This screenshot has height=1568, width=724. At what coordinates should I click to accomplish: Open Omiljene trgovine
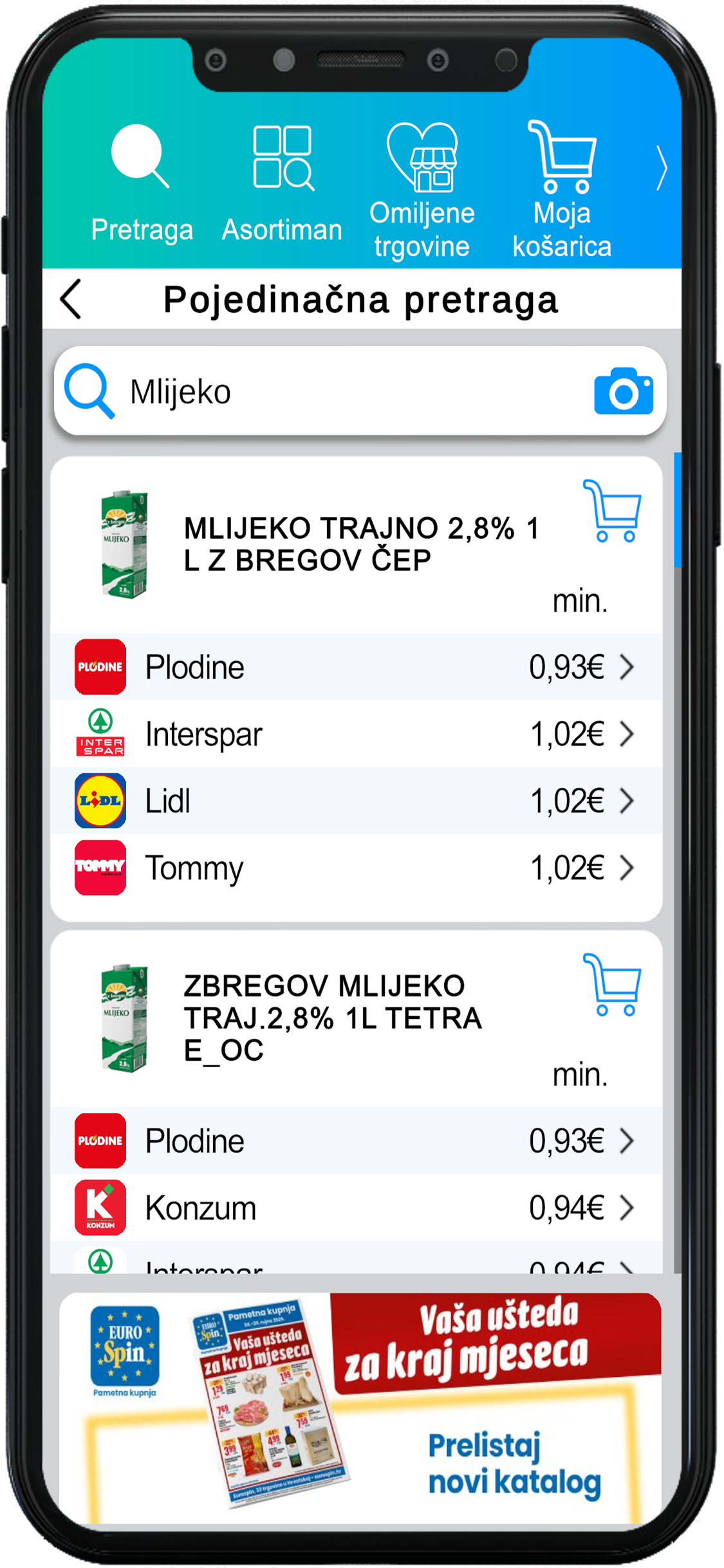[422, 190]
